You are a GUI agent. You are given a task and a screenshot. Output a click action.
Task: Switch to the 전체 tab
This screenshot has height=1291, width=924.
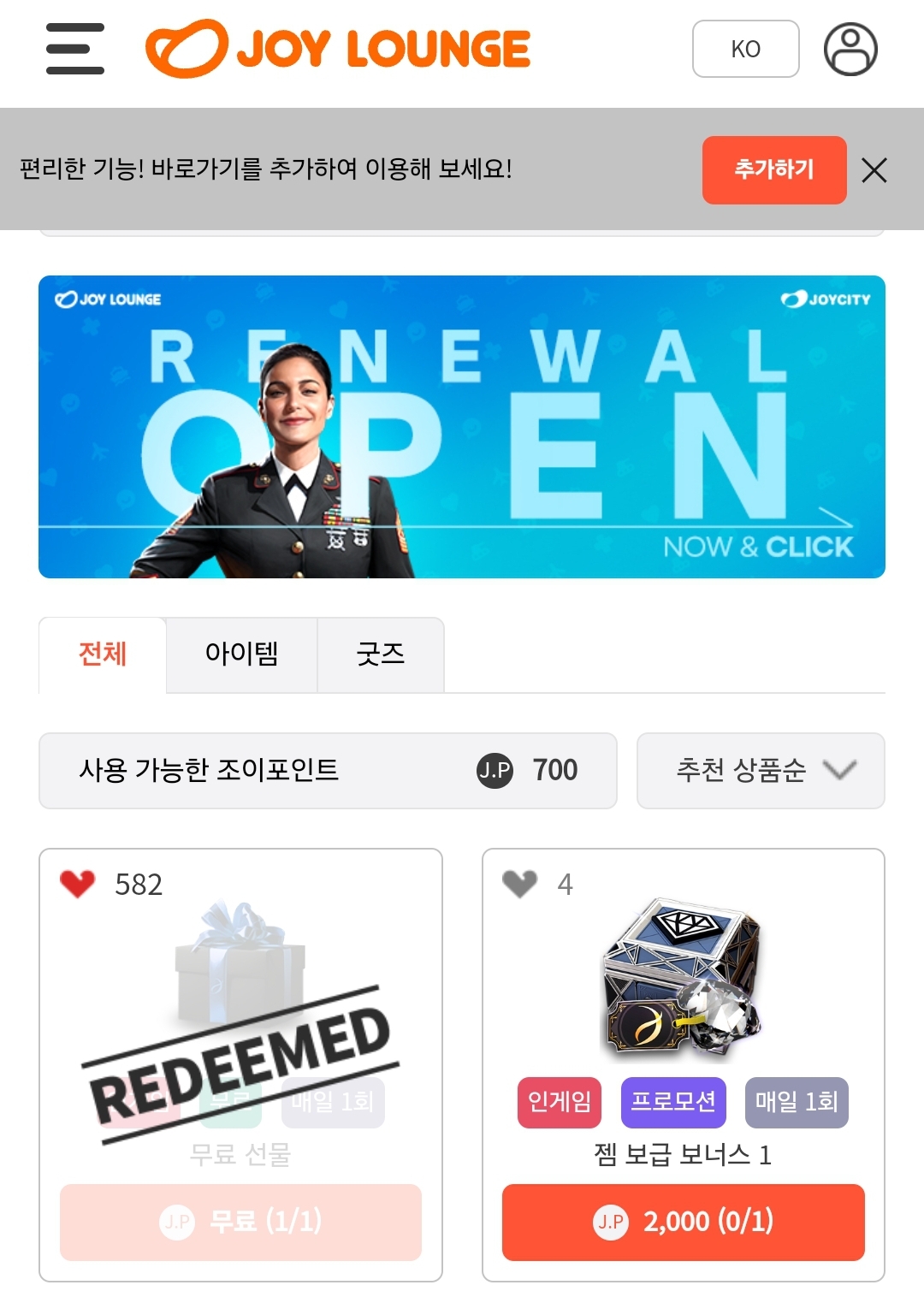tap(103, 654)
